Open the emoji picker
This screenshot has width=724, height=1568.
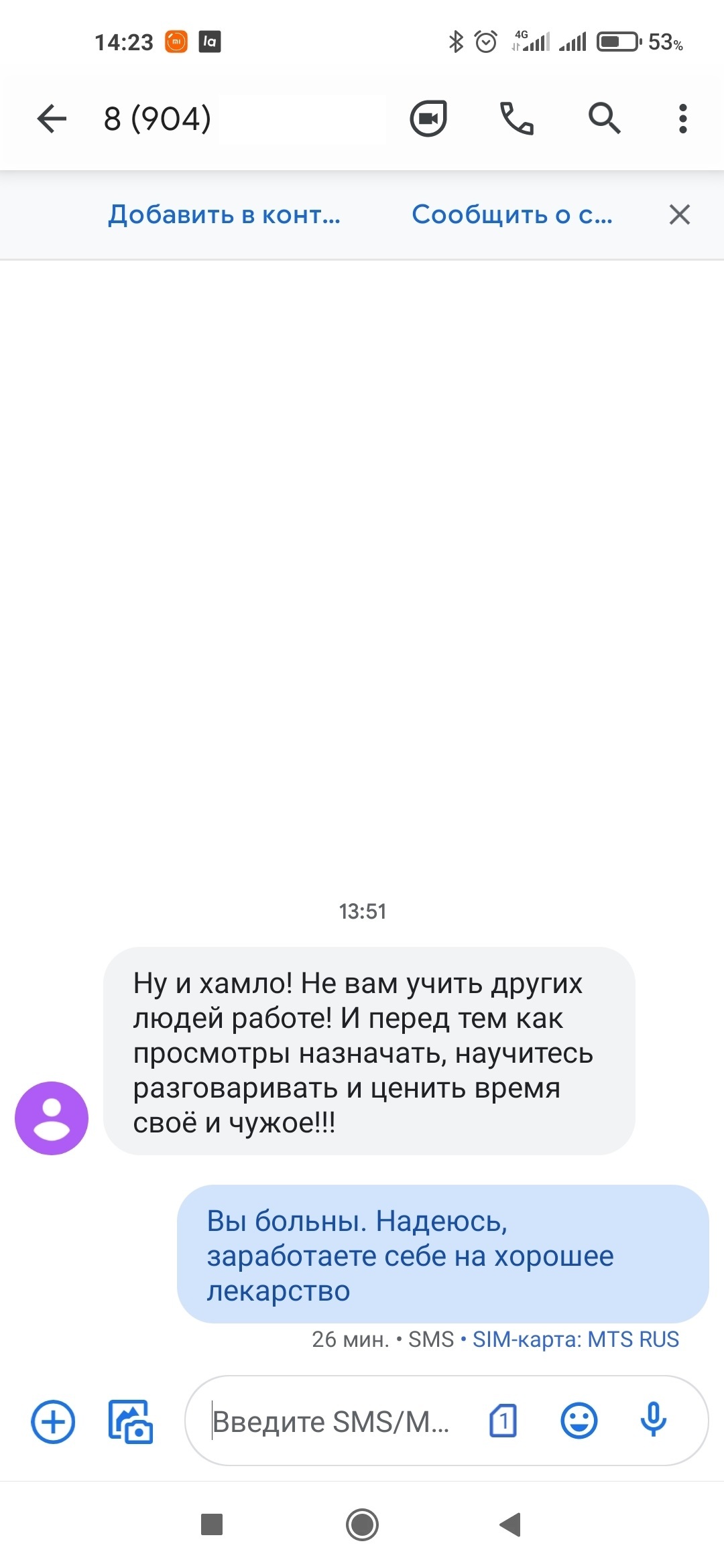click(x=579, y=1421)
